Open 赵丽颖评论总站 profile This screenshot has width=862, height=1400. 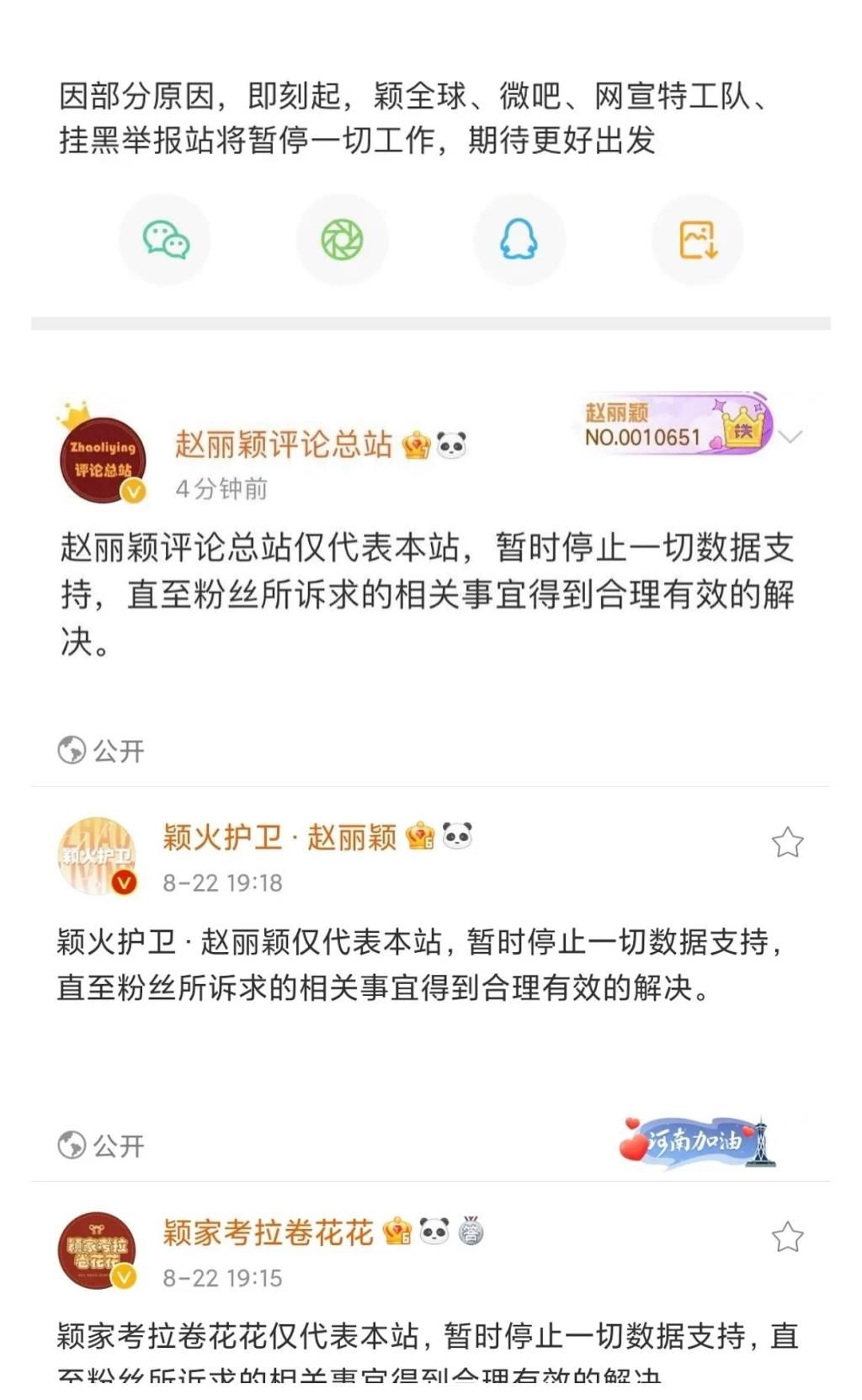284,444
